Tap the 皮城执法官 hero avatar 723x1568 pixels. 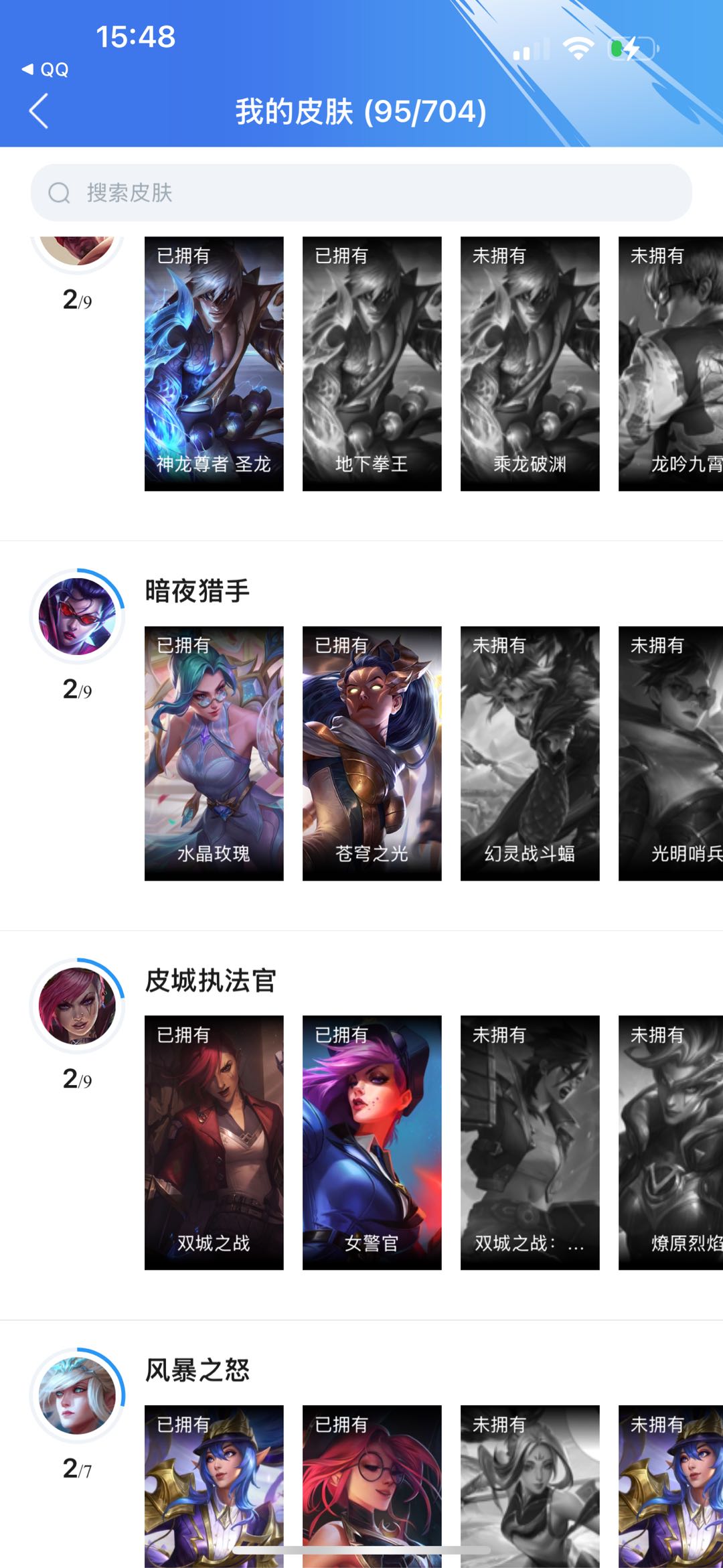[77, 1005]
